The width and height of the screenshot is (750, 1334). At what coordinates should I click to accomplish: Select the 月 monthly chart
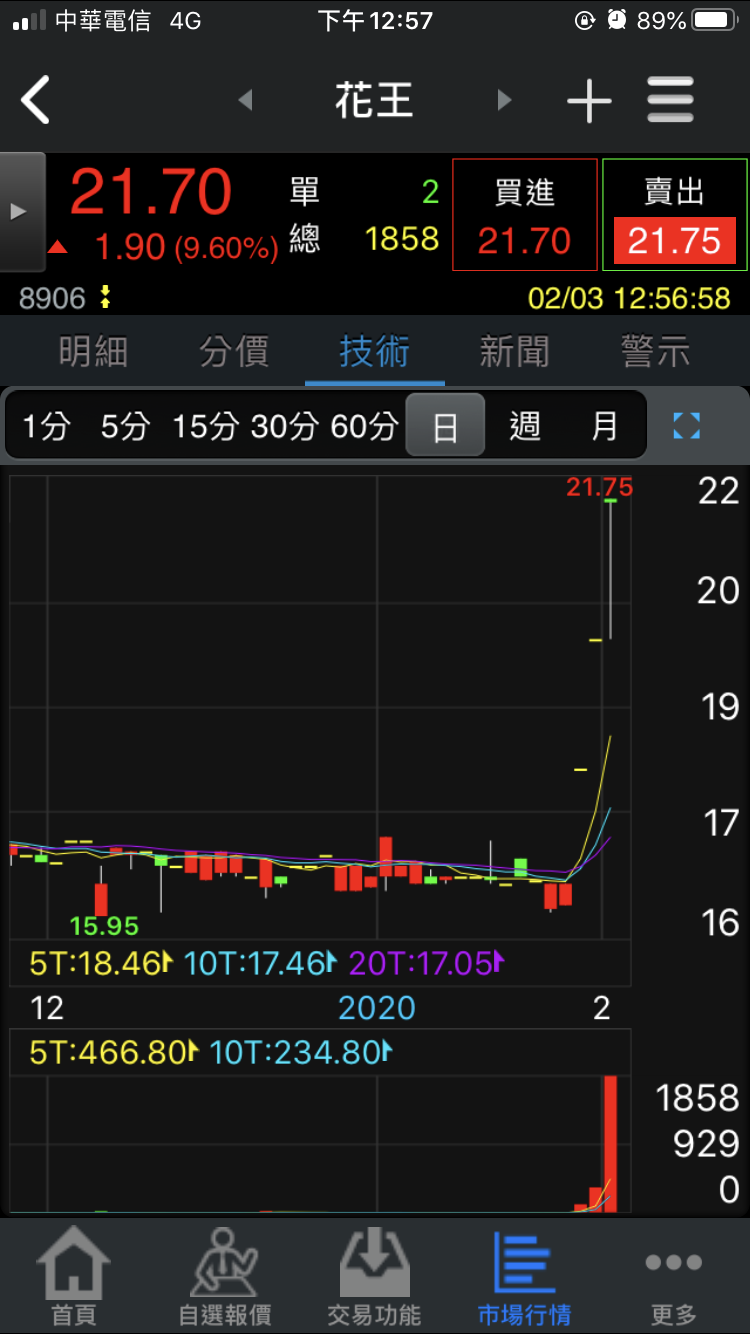pos(605,427)
